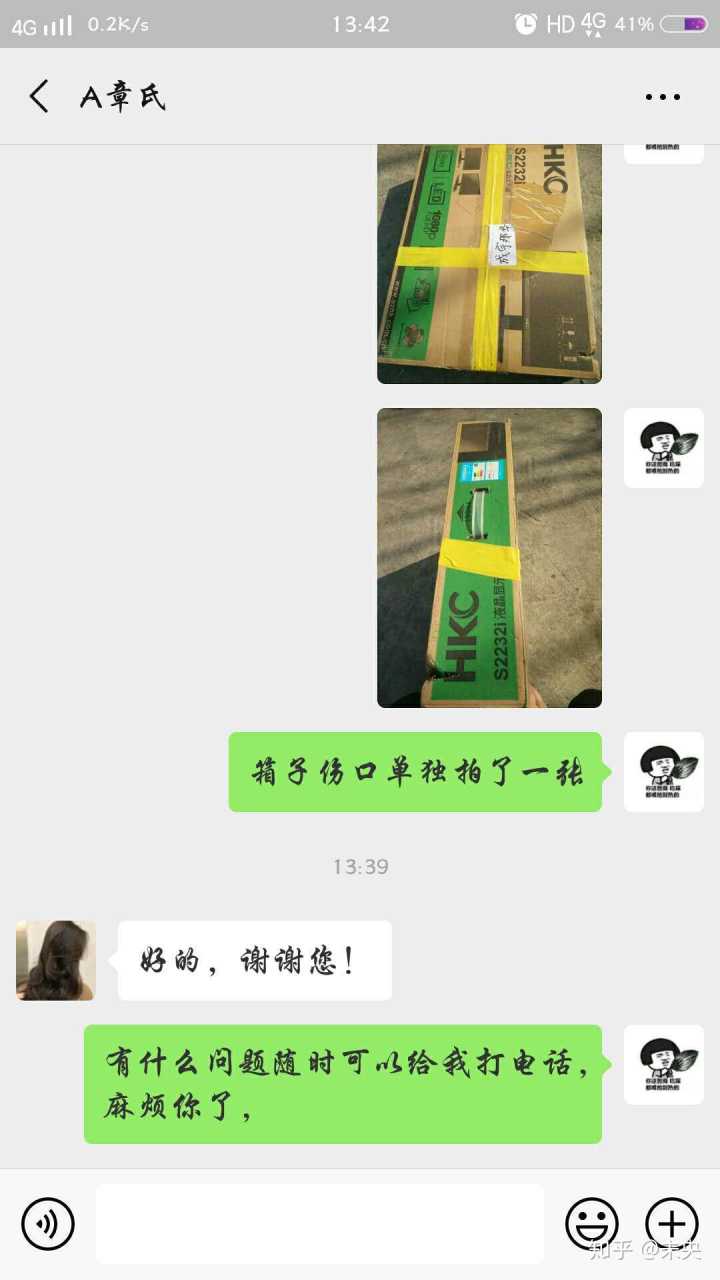This screenshot has width=720, height=1280.
Task: Open the three-dot chat options menu
Action: tap(662, 97)
